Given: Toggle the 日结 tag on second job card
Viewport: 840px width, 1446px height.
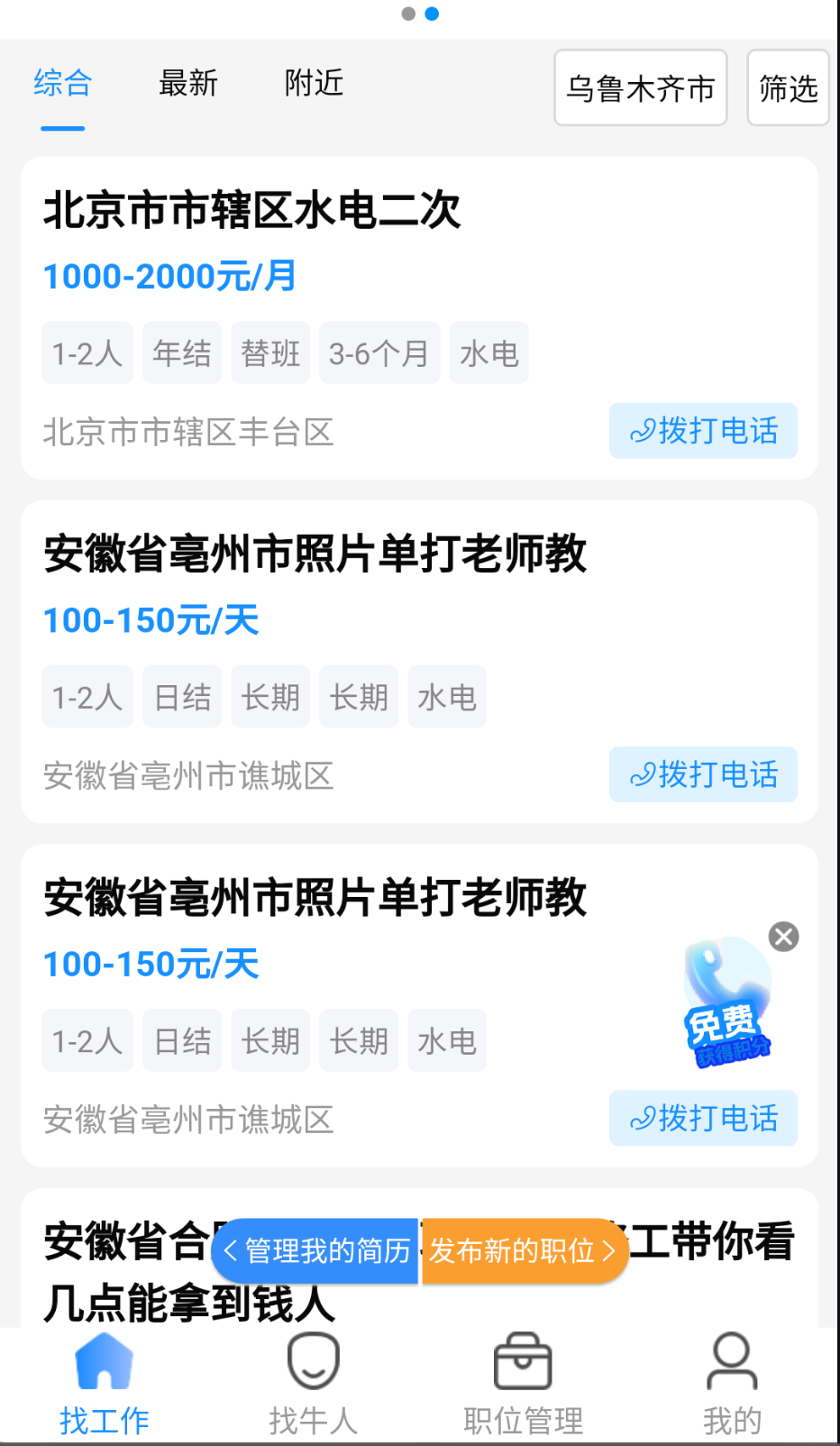Looking at the screenshot, I should click(181, 696).
